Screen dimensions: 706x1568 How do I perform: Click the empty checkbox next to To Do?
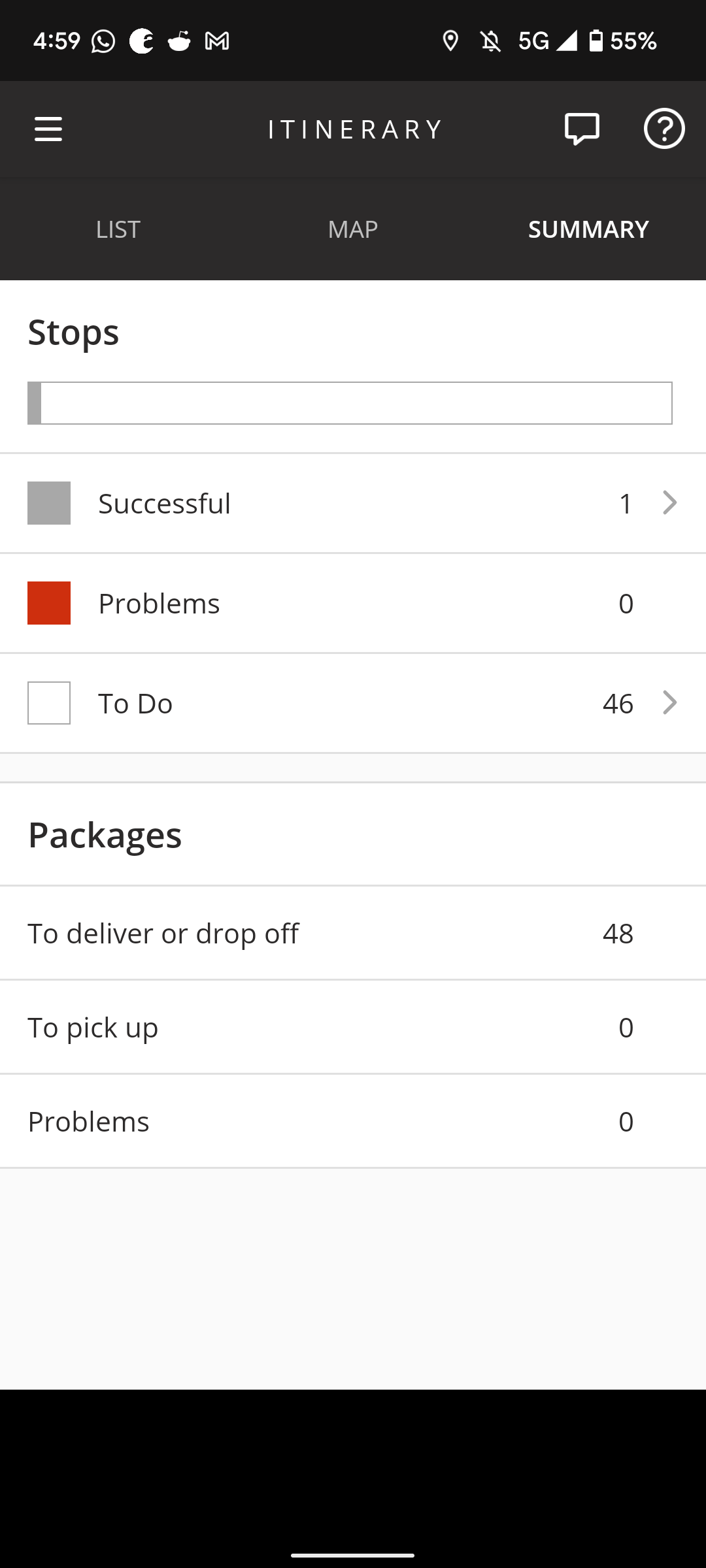[x=48, y=703]
